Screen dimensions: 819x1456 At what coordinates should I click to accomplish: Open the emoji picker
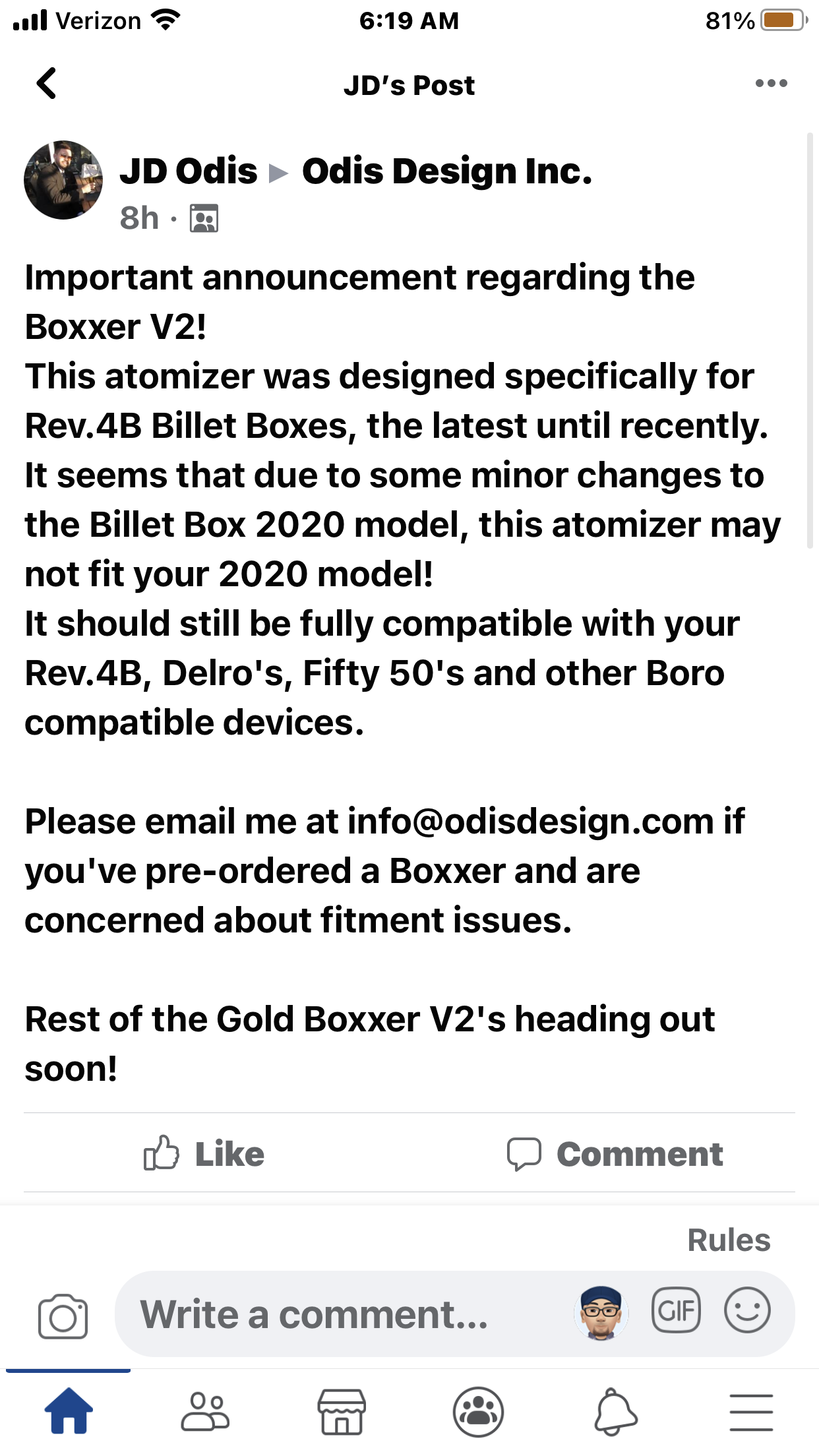pos(747,1310)
